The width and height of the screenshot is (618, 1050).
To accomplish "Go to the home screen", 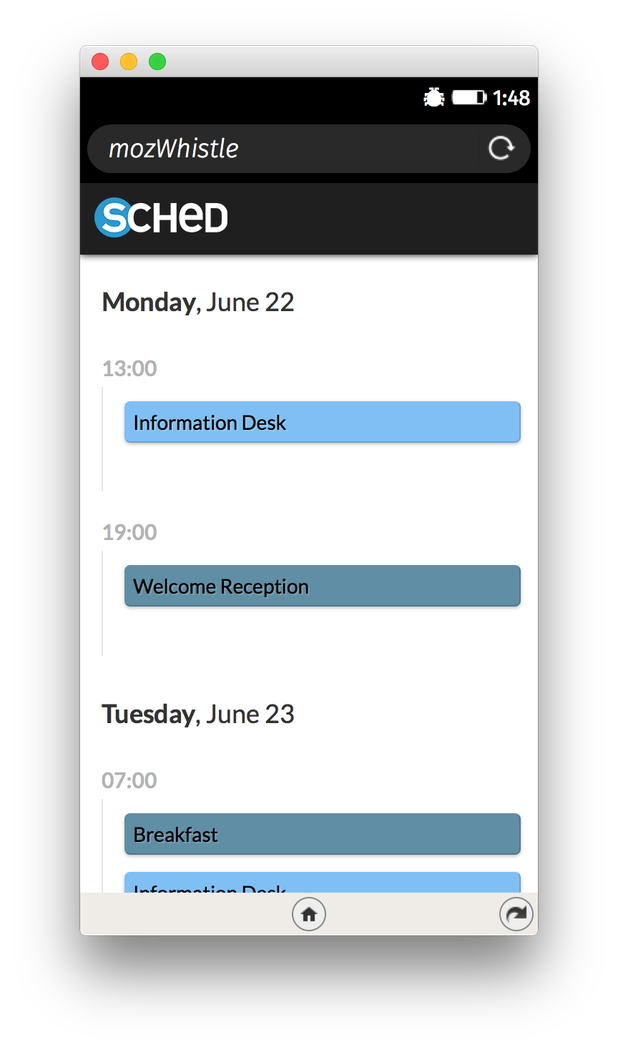I will 308,914.
